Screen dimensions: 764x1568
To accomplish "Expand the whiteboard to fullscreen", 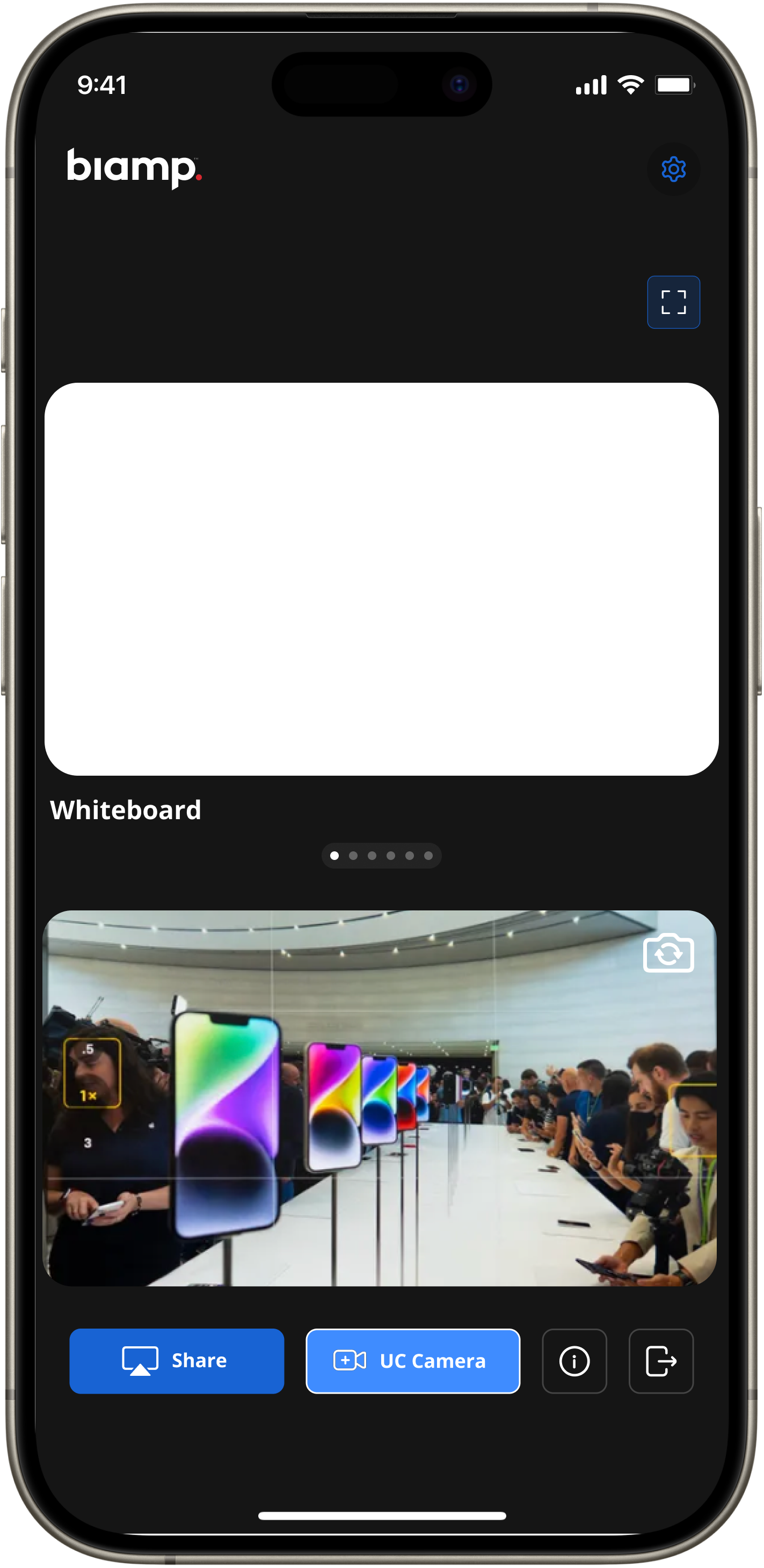I will pos(673,302).
